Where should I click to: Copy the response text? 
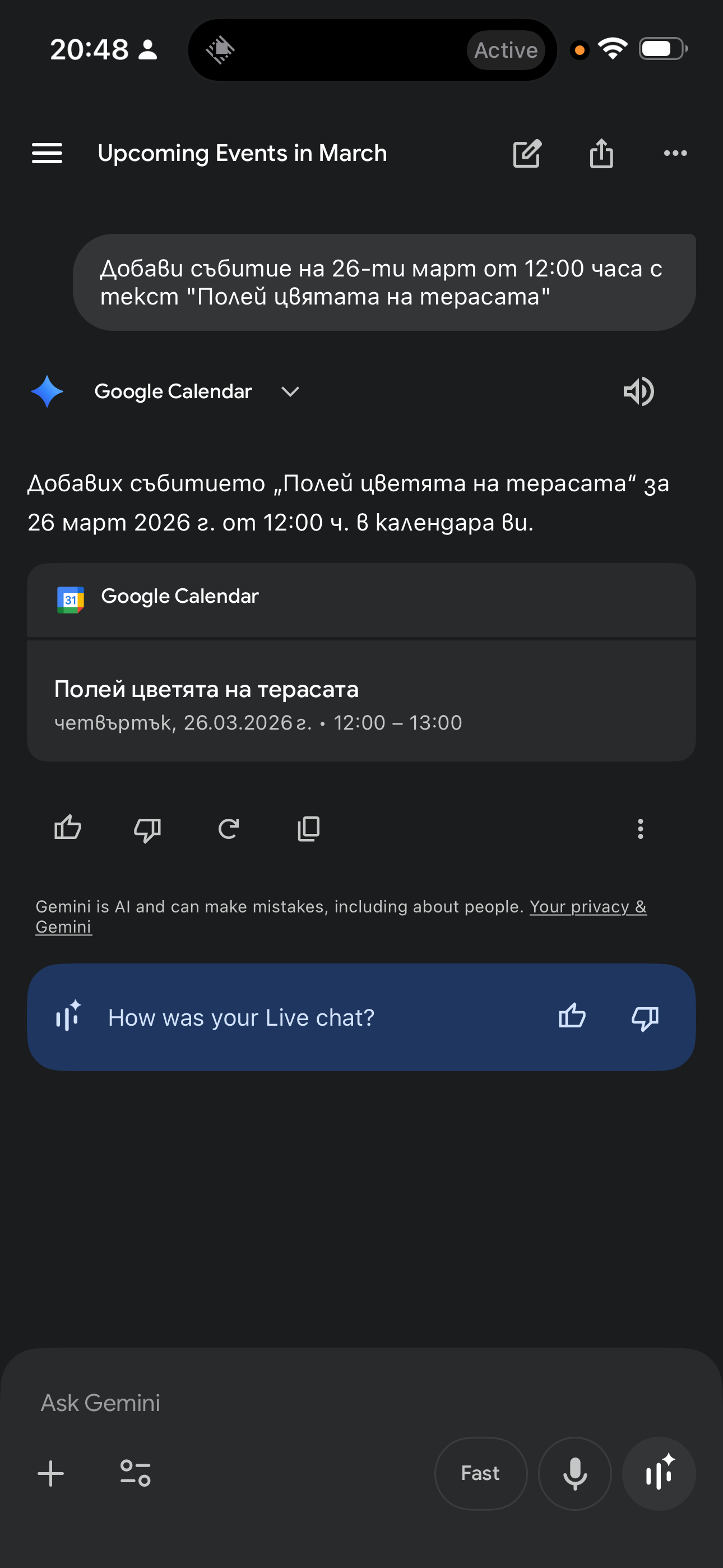309,828
